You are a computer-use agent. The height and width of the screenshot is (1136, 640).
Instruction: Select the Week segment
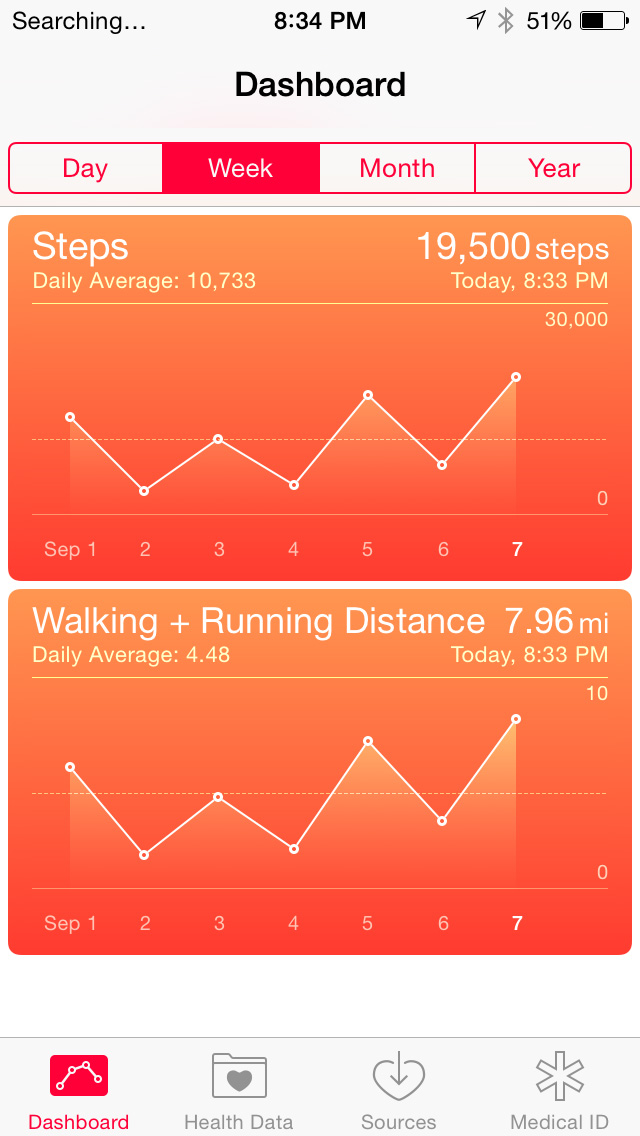(241, 168)
